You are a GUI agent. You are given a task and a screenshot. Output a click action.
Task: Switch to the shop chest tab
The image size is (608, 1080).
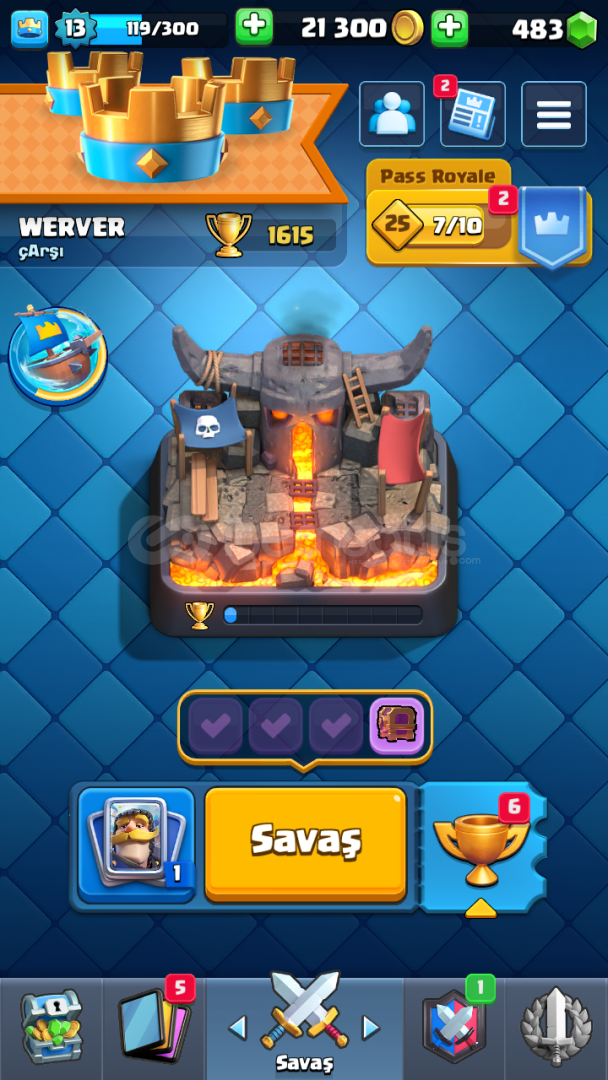50,1027
